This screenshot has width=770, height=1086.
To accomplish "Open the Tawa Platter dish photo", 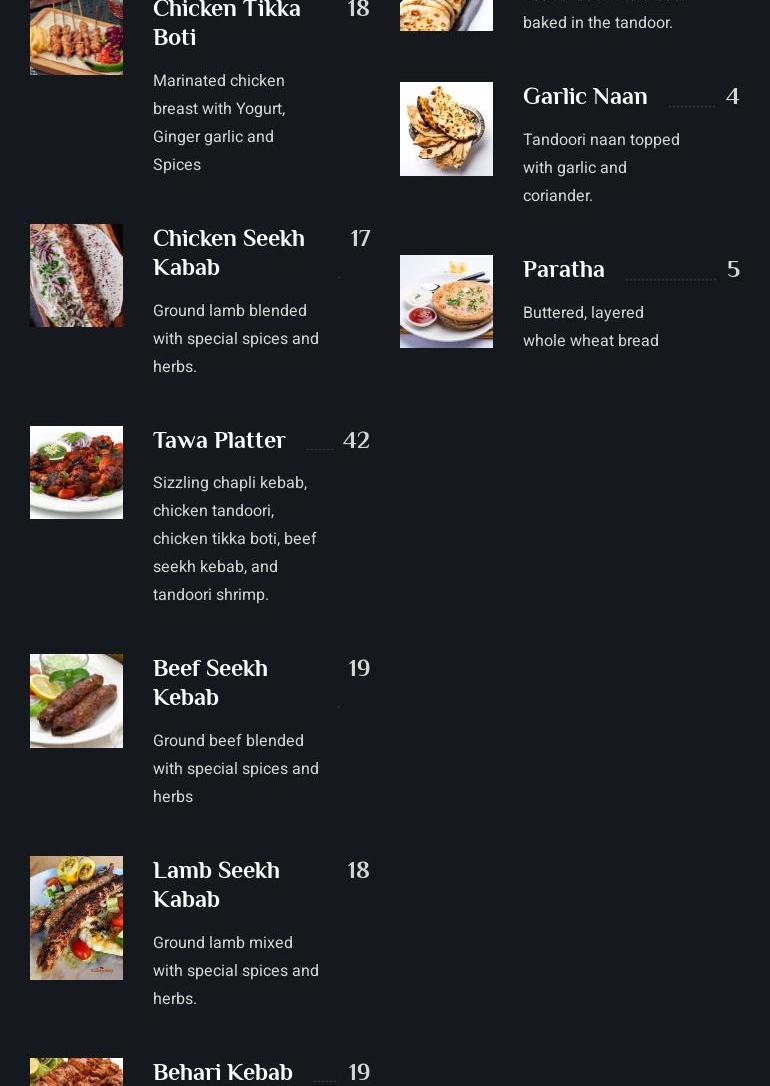I will point(76,472).
